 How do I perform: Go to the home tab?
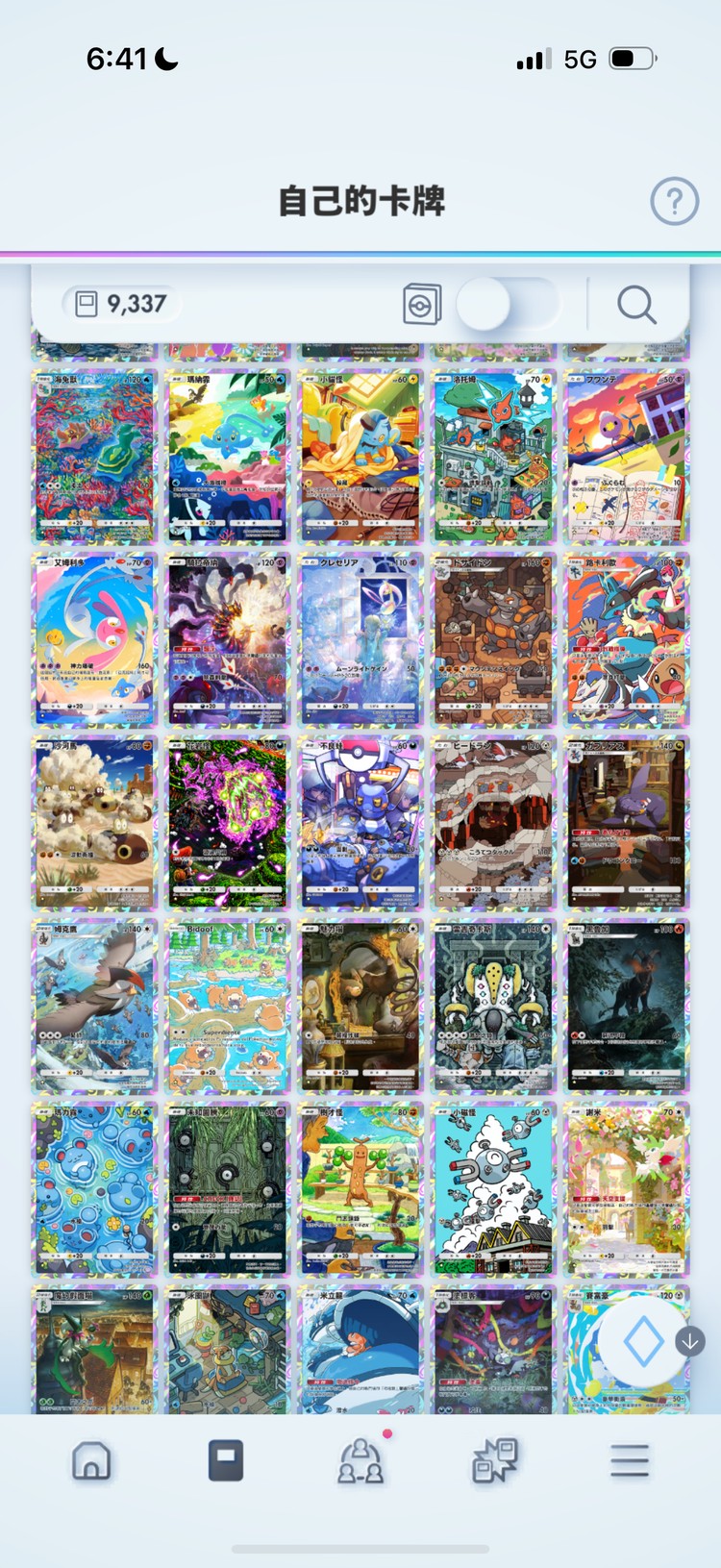pyautogui.click(x=91, y=1460)
